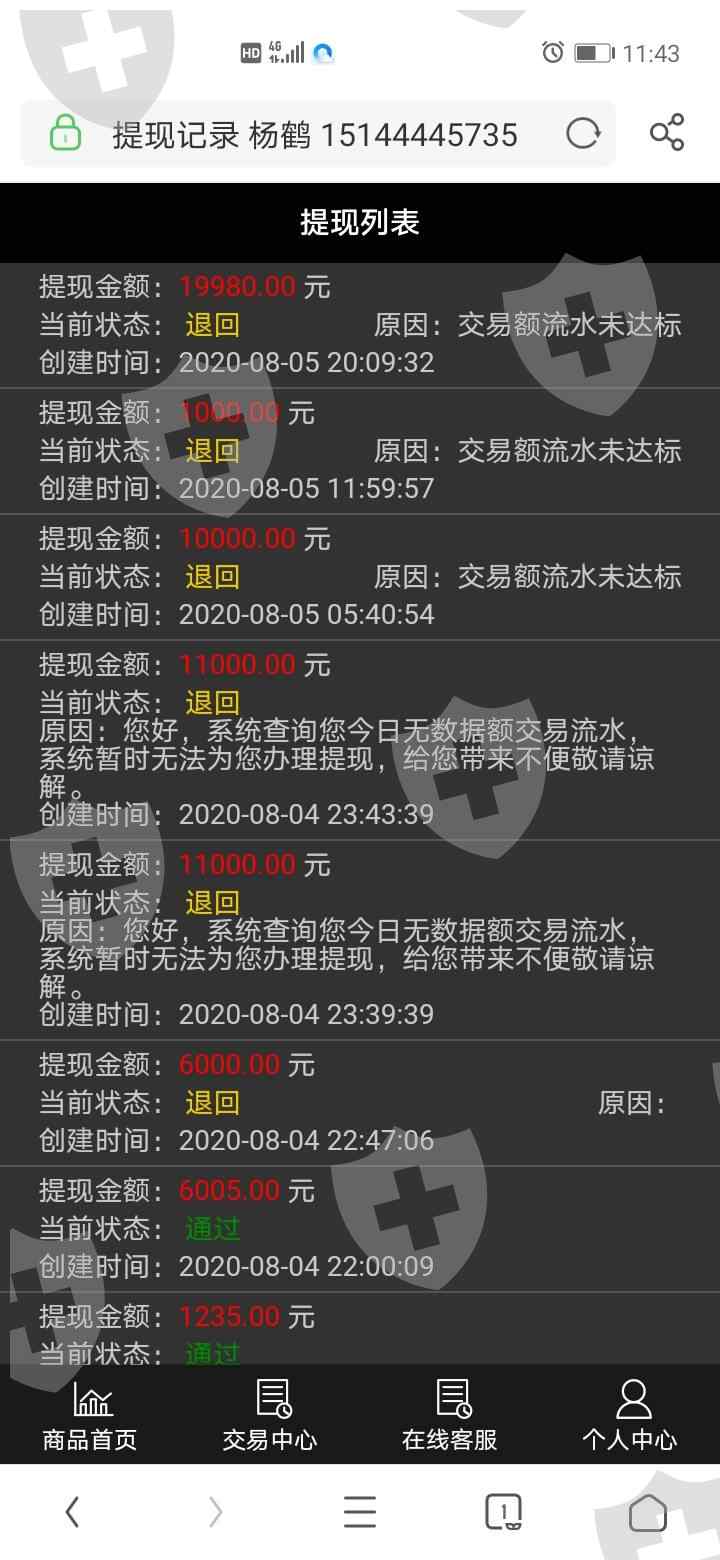Go back with the browser back arrow
The width and height of the screenshot is (720, 1560).
(72, 1511)
